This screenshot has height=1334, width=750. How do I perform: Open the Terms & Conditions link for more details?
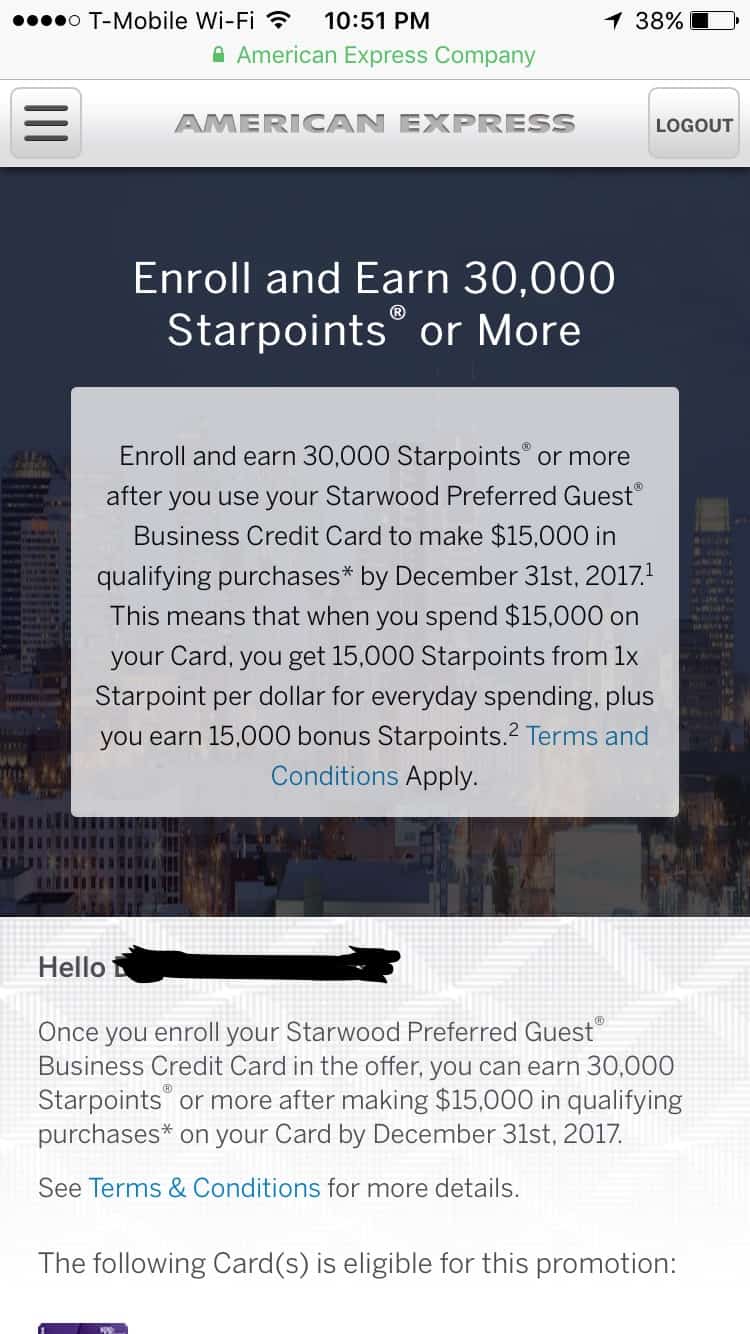pos(204,1188)
